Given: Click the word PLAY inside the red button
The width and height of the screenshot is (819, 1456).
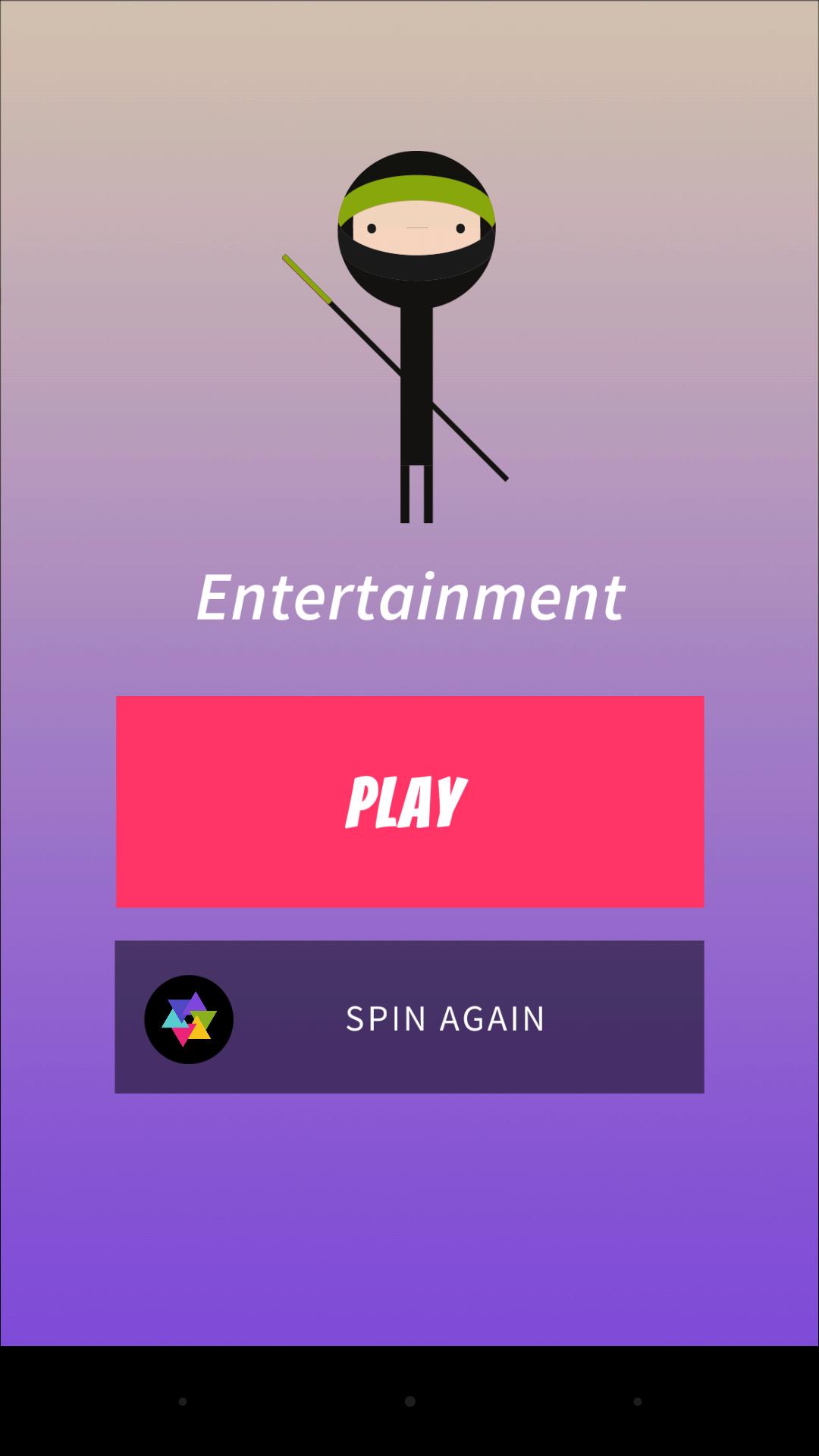Looking at the screenshot, I should click(406, 800).
